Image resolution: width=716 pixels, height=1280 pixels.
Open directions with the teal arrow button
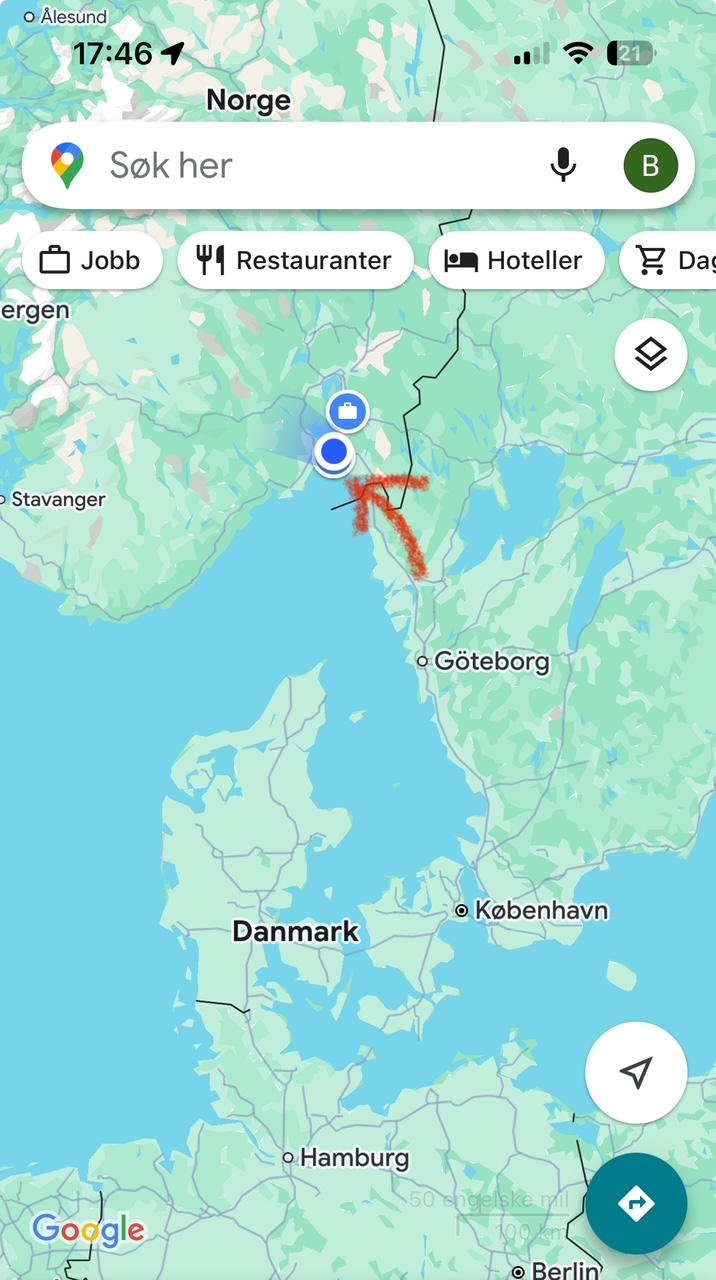[636, 1203]
